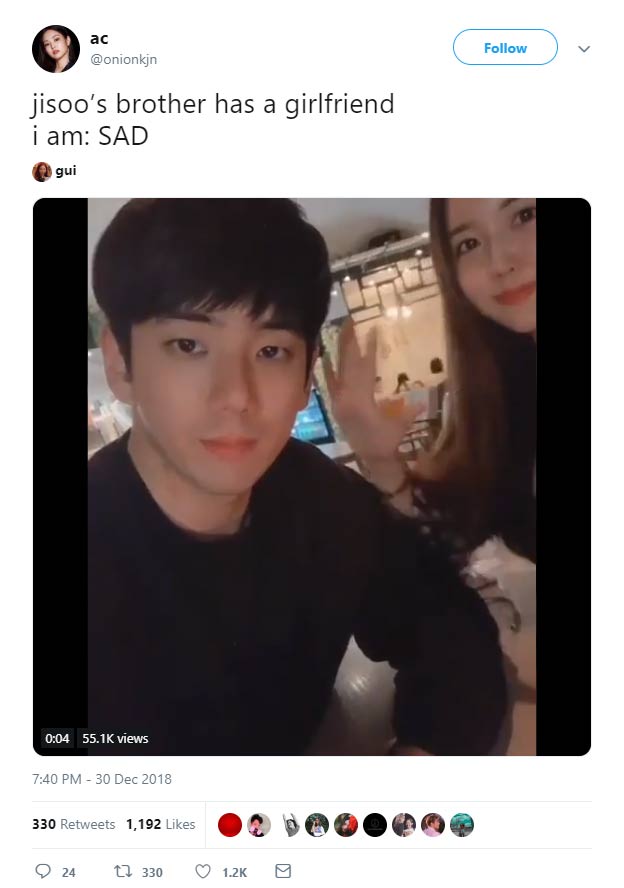Like this tweet with the heart

pos(203,872)
